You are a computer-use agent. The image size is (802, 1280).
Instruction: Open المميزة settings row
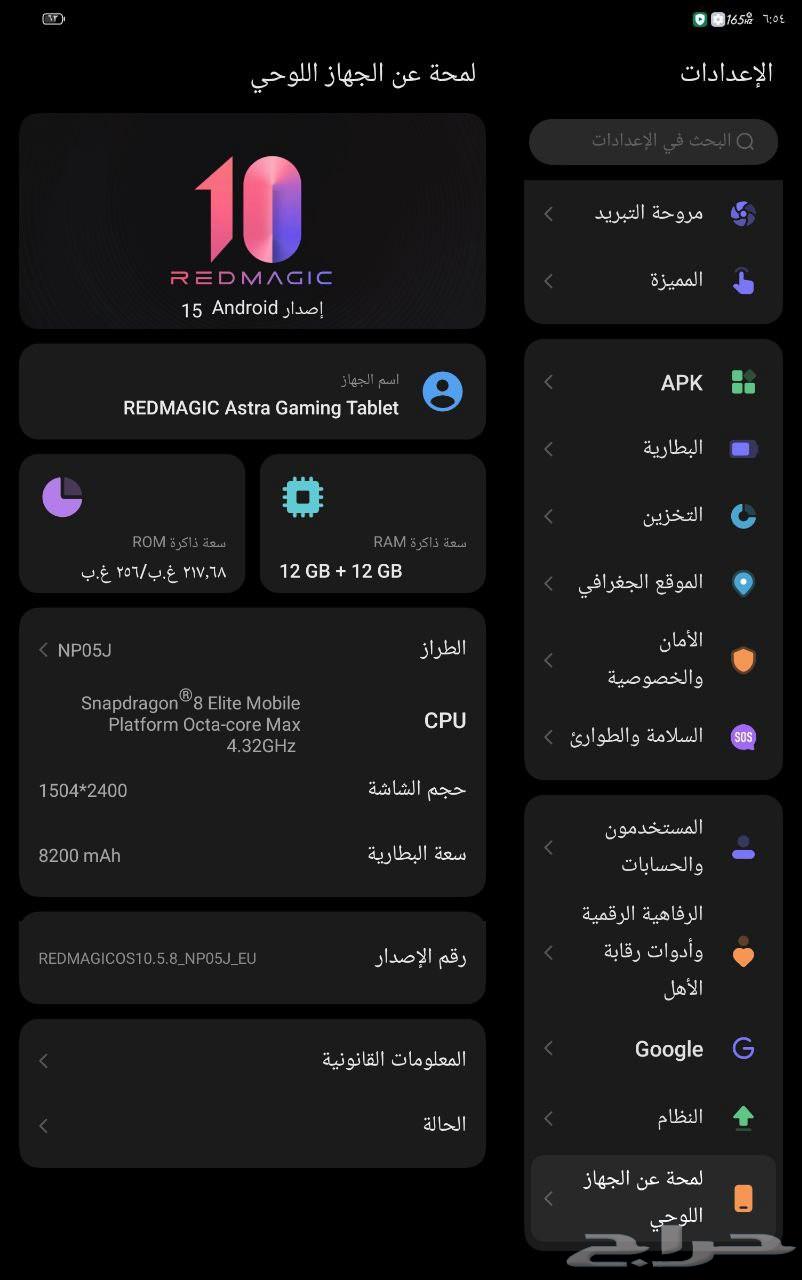tap(652, 281)
